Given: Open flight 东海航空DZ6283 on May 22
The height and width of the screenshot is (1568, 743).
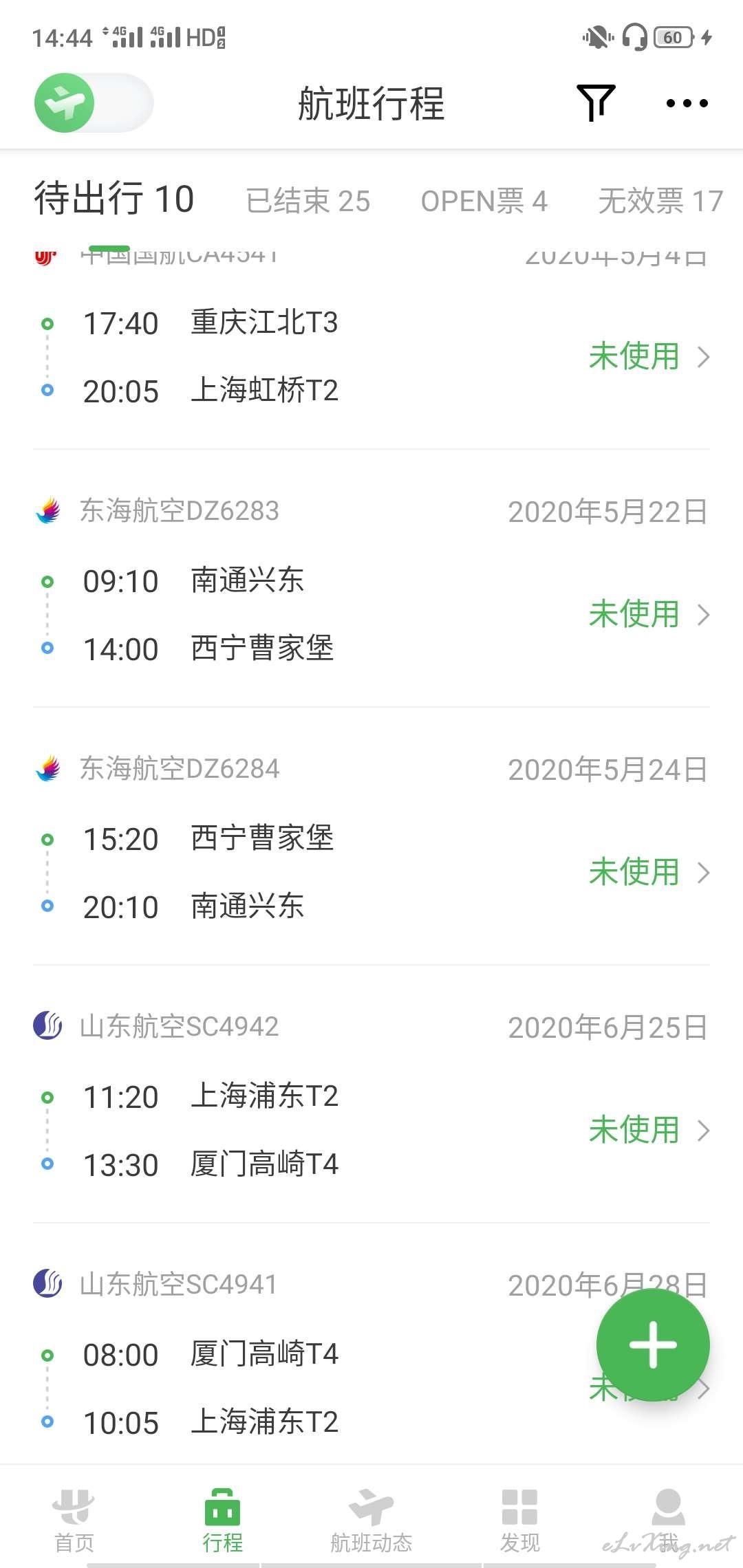Looking at the screenshot, I should [x=371, y=579].
